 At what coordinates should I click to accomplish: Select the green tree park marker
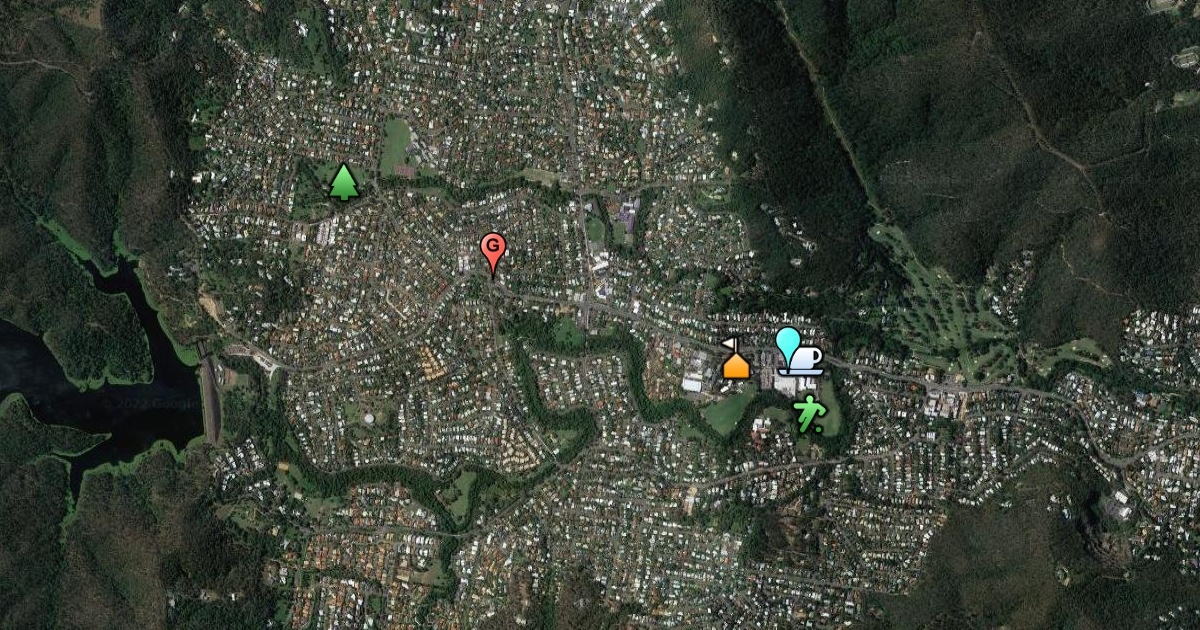[343, 182]
